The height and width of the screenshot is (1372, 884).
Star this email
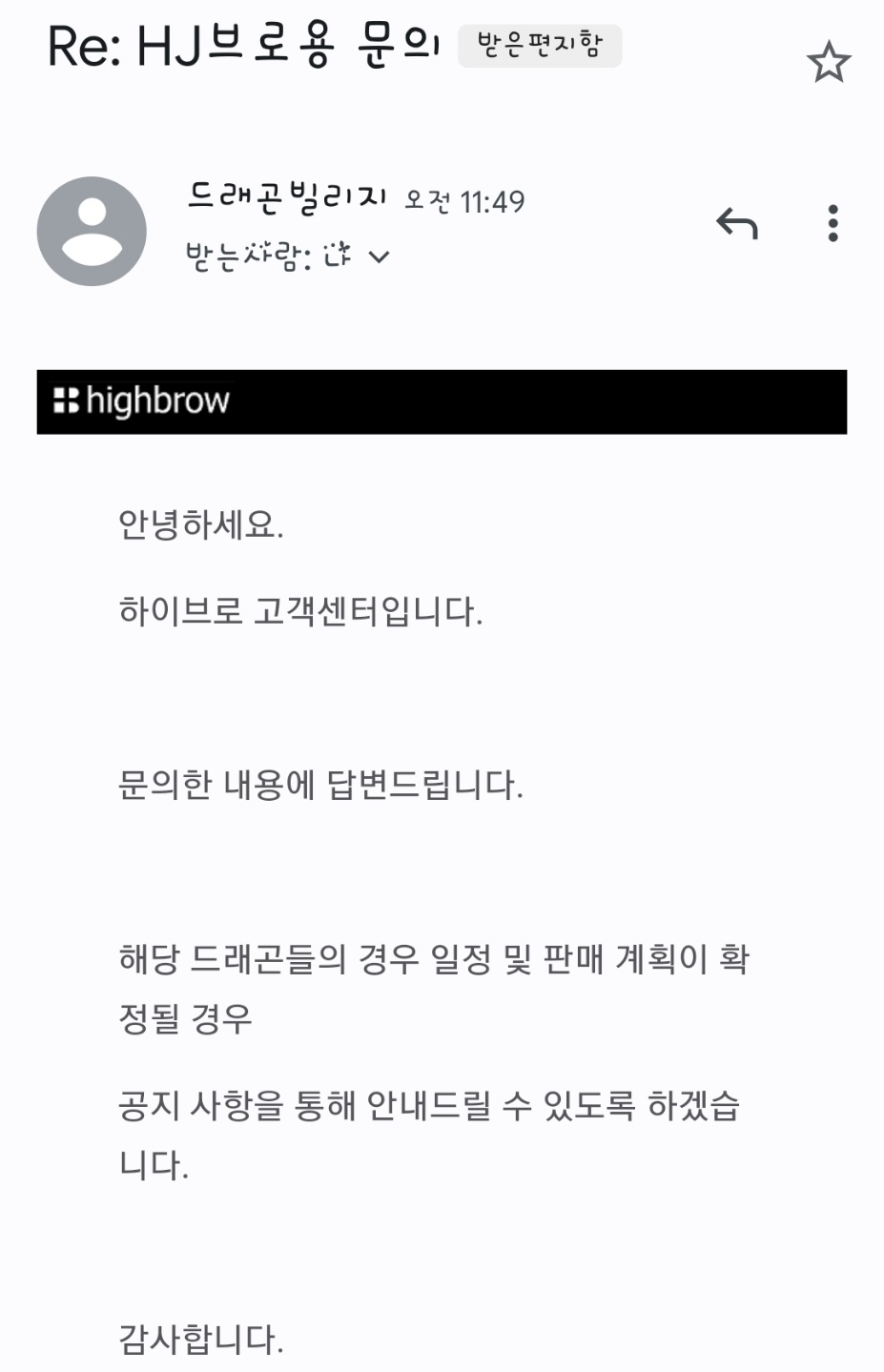point(828,63)
